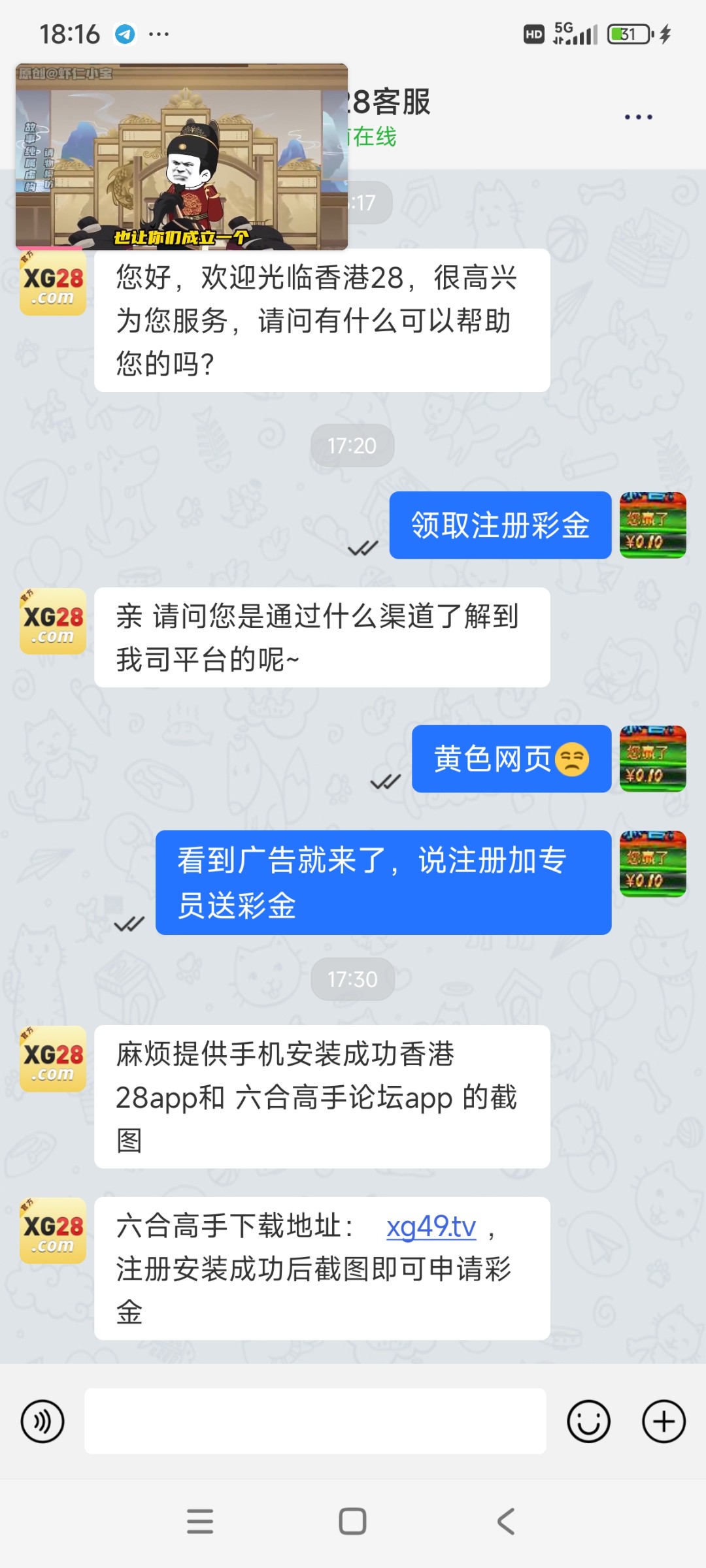Image resolution: width=706 pixels, height=1568 pixels.
Task: Open the plus attachment menu
Action: (x=664, y=1421)
